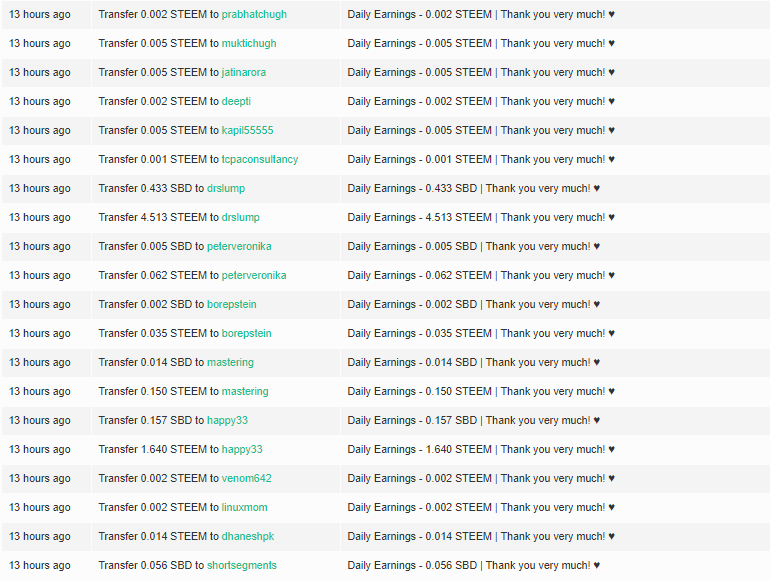770x581 pixels.
Task: View the dhaneshpk username link
Action: pyautogui.click(x=247, y=537)
